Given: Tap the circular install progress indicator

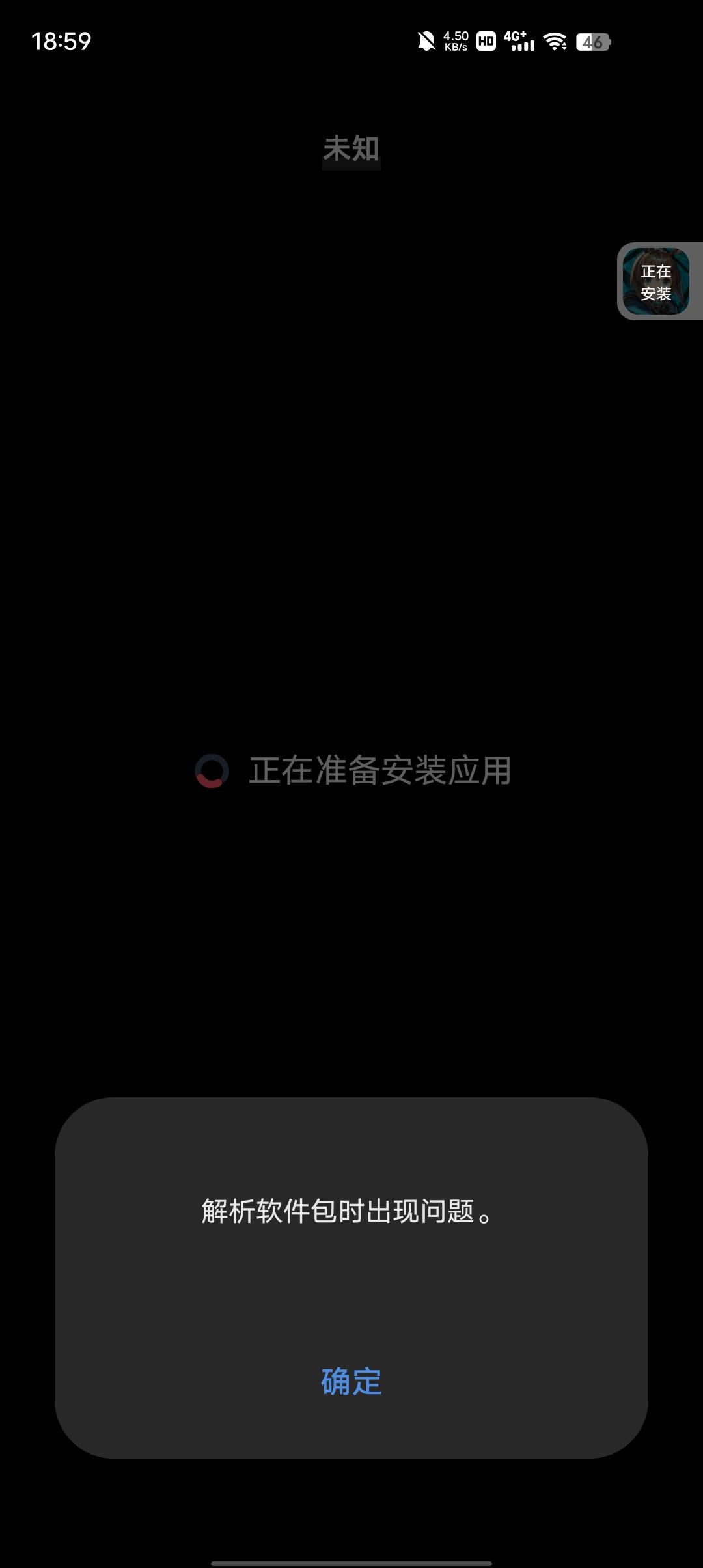Looking at the screenshot, I should [x=211, y=771].
